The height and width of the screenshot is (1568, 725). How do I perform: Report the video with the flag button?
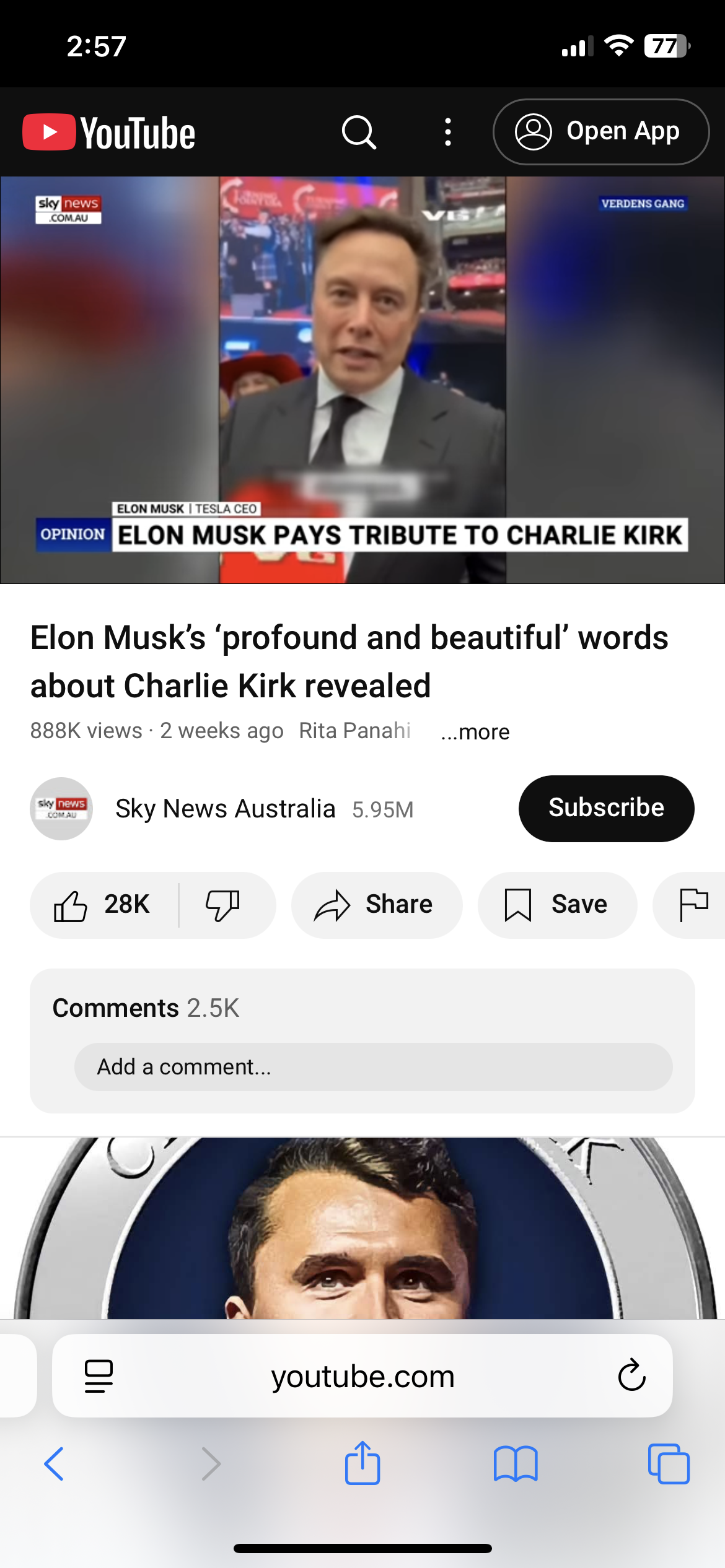693,905
